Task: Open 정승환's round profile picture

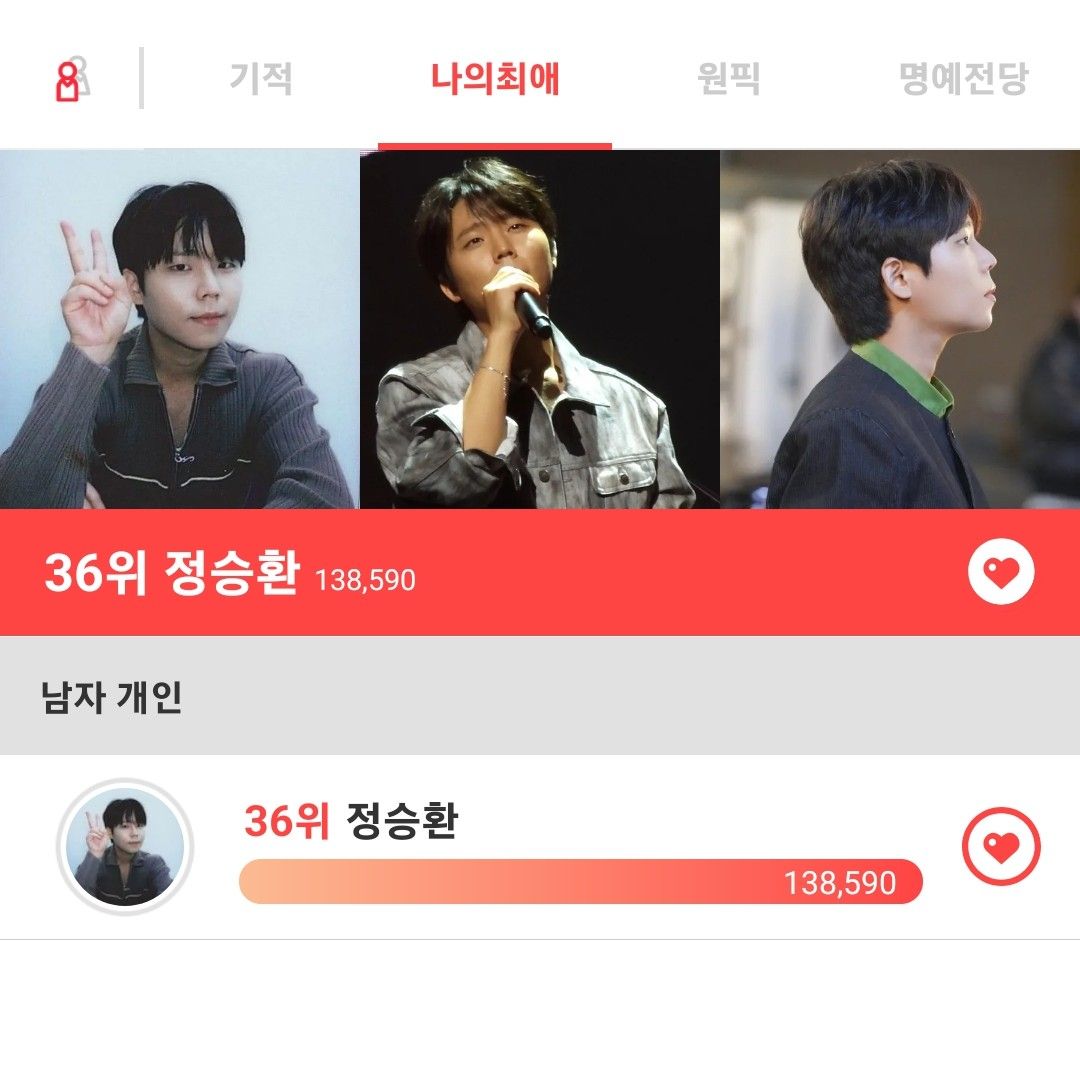Action: (125, 848)
